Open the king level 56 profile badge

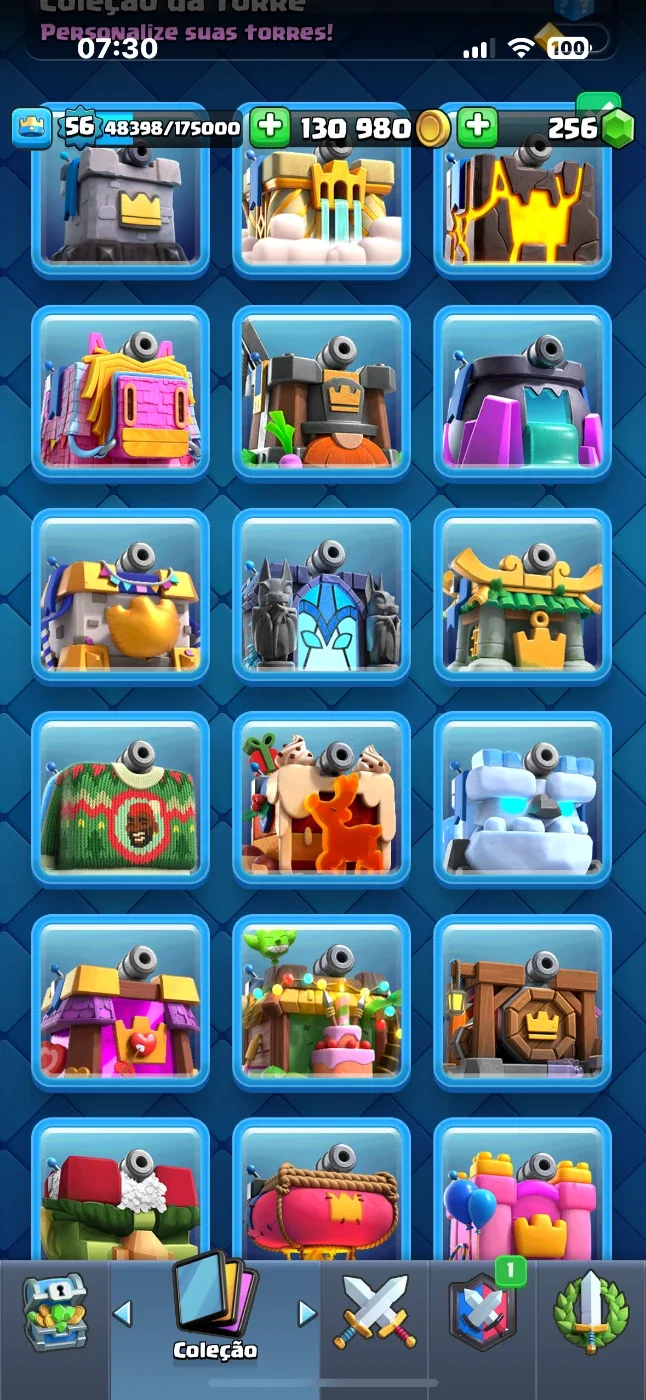(x=78, y=127)
